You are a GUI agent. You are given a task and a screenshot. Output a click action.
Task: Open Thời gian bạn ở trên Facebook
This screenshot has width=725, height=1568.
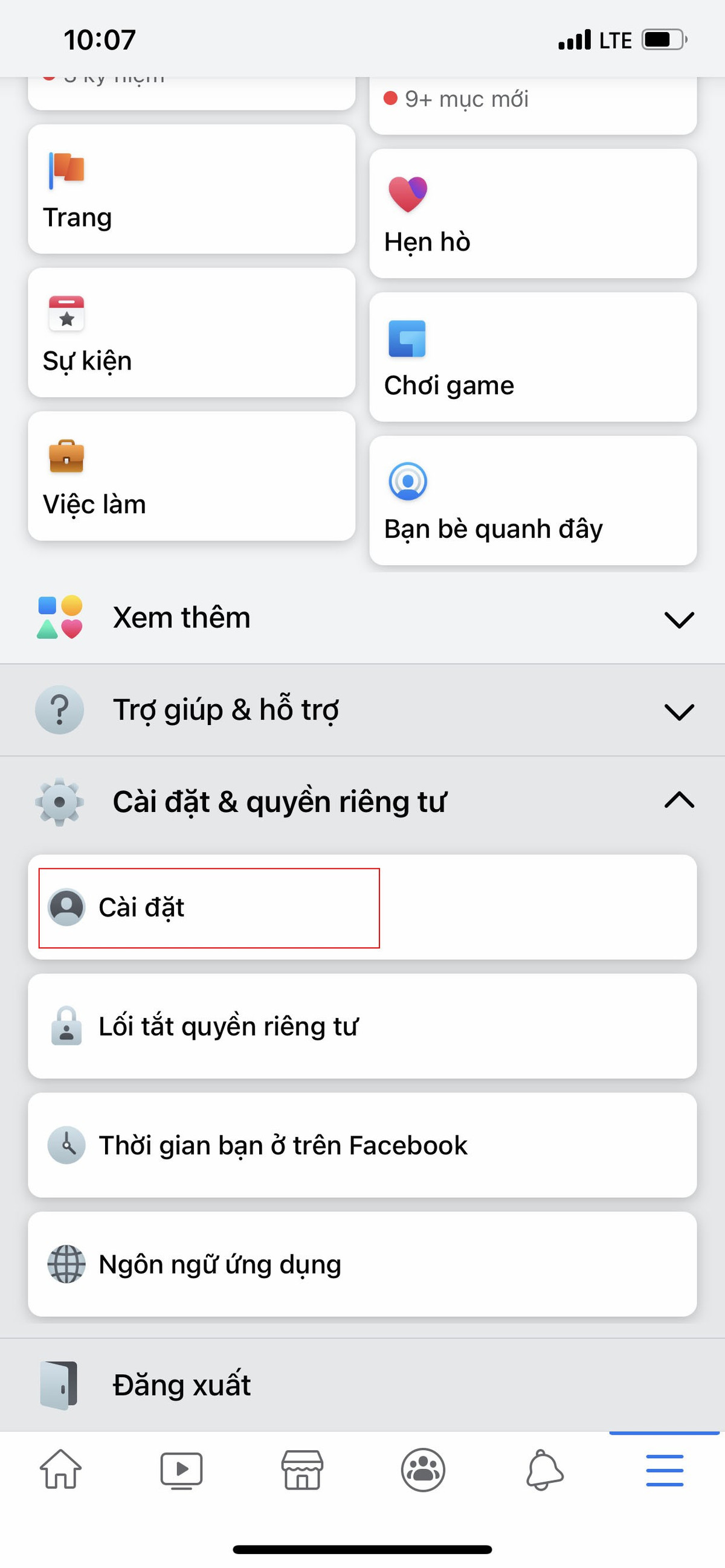[x=362, y=1144]
